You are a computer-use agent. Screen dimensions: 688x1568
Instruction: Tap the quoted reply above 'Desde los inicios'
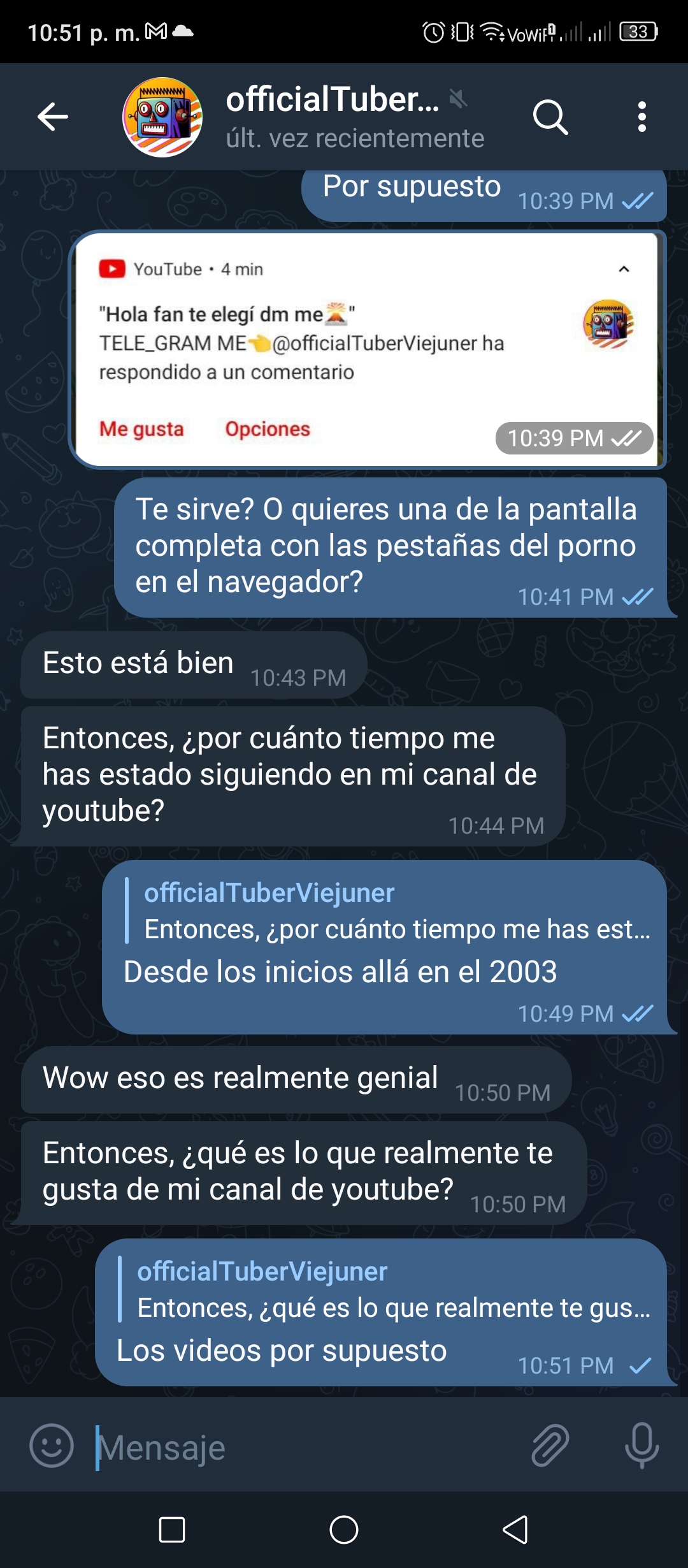coord(388,911)
